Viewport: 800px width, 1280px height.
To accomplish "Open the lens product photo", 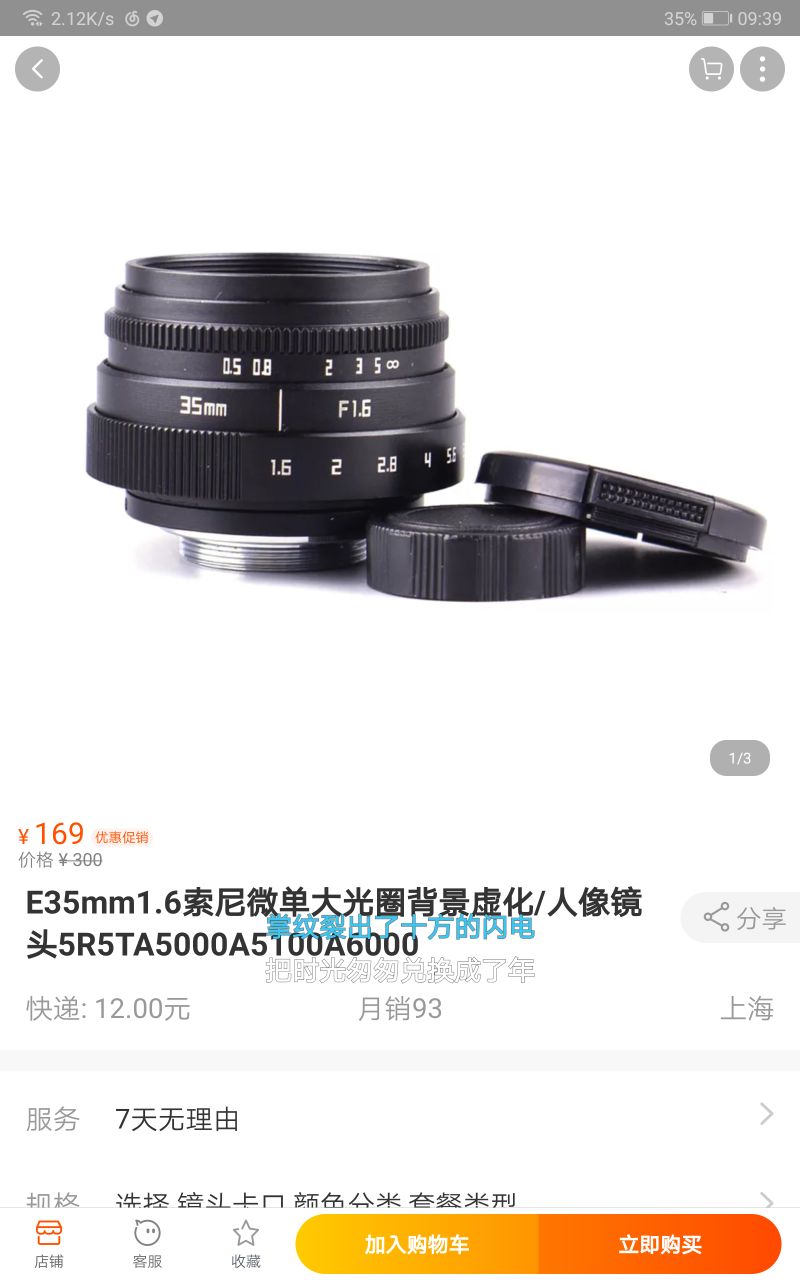I will [x=400, y=430].
